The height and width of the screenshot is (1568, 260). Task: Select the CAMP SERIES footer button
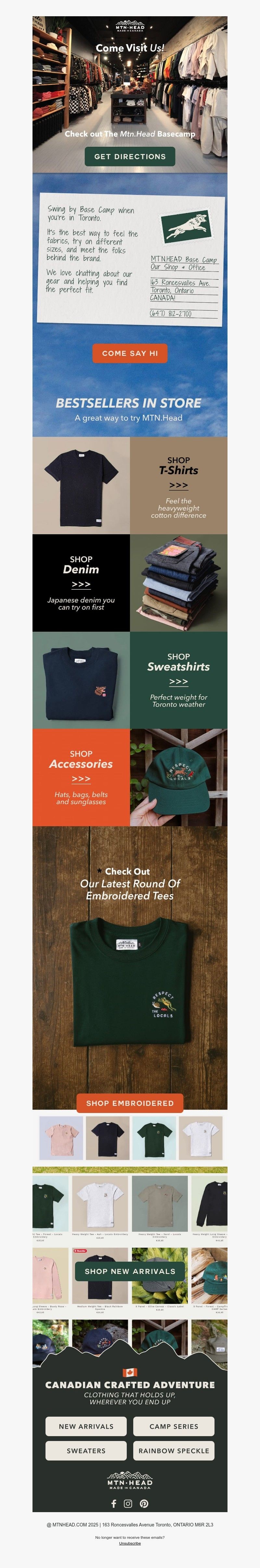174,1426
